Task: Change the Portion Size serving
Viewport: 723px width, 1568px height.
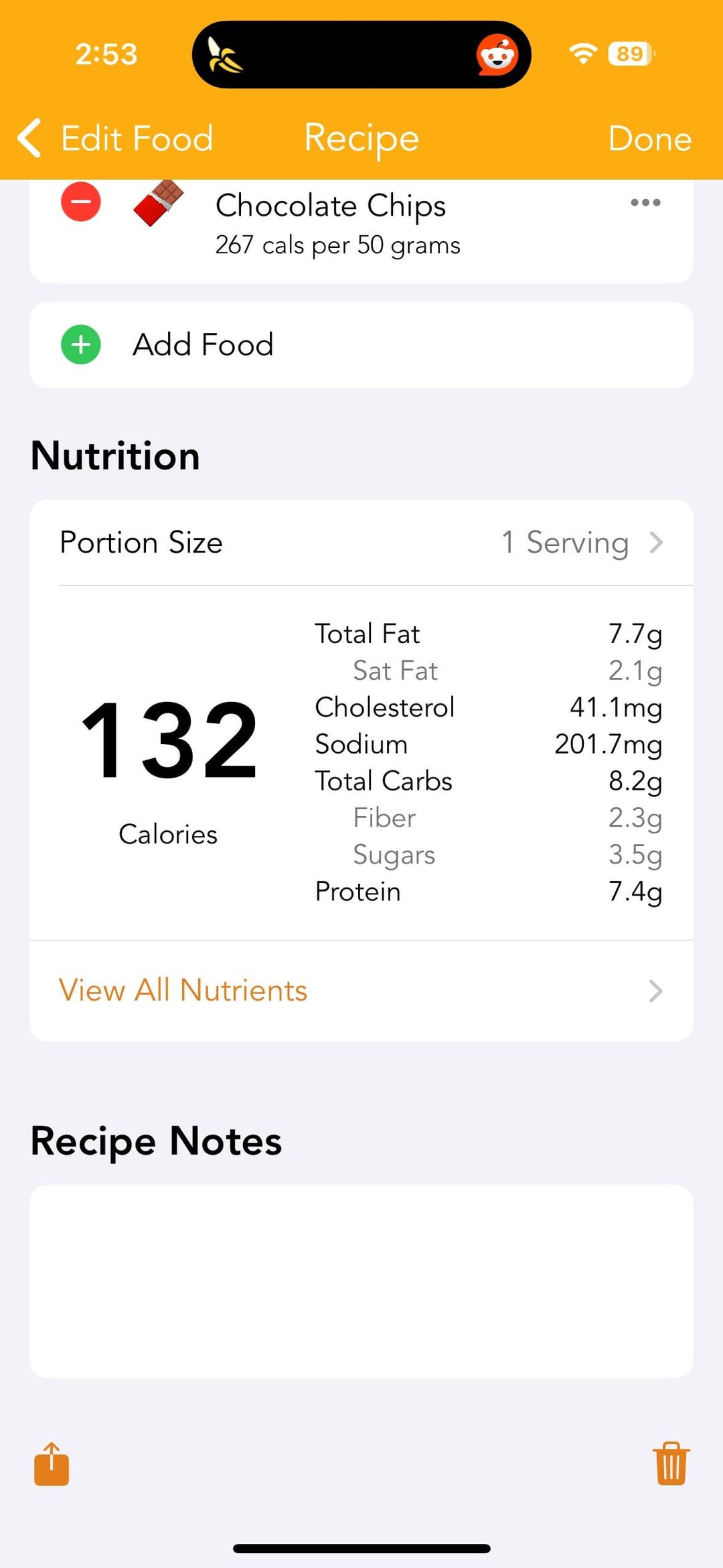Action: click(580, 543)
